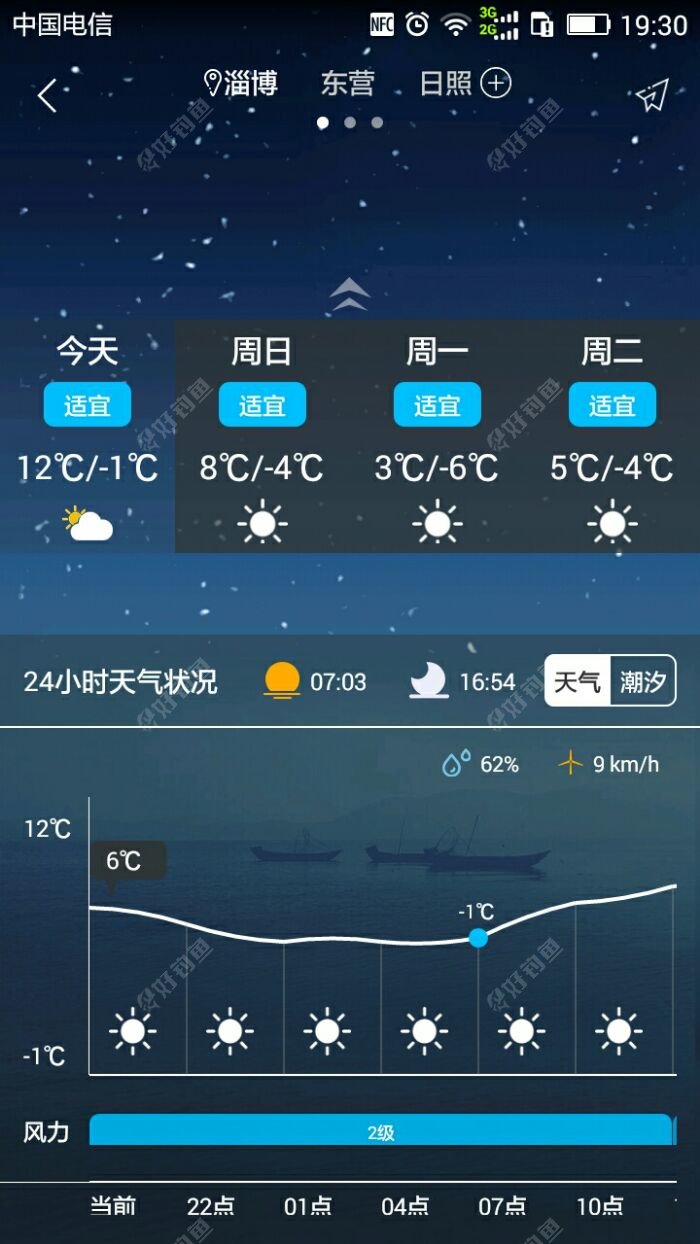This screenshot has height=1244, width=700.
Task: Switch to the 潮汐 tide view
Action: click(643, 682)
